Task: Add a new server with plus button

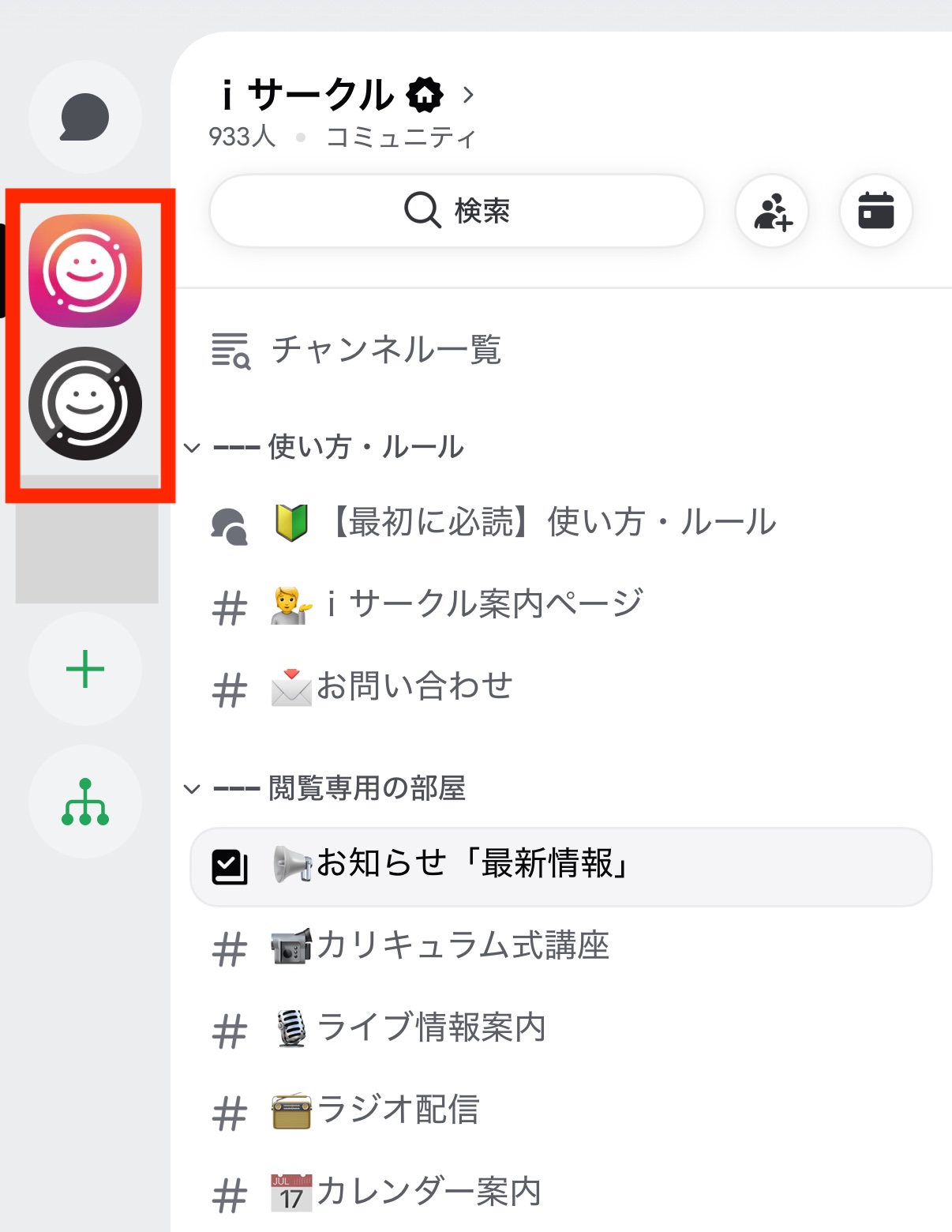Action: pos(85,670)
